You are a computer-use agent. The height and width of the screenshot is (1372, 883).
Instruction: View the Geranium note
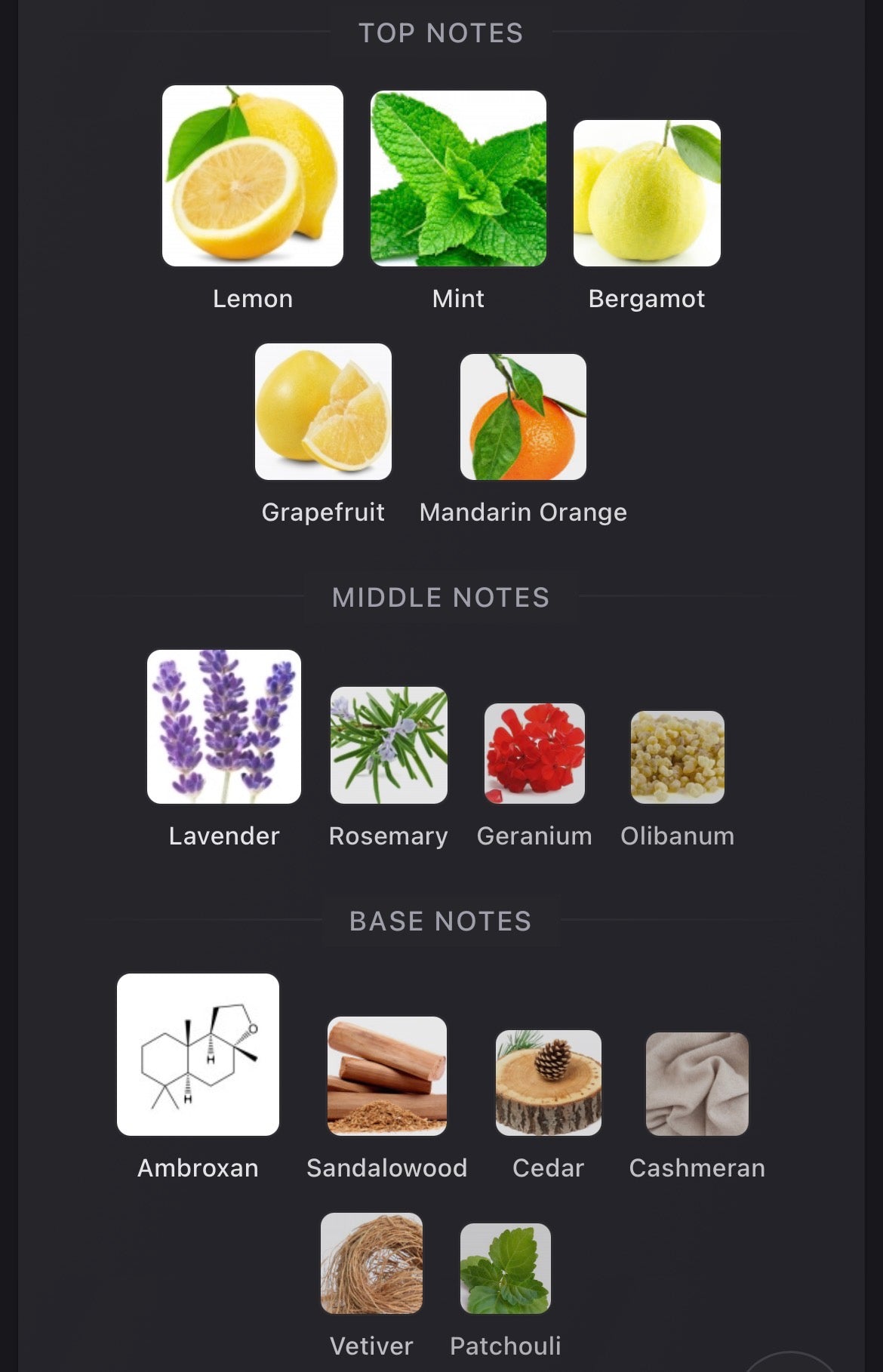click(x=534, y=753)
